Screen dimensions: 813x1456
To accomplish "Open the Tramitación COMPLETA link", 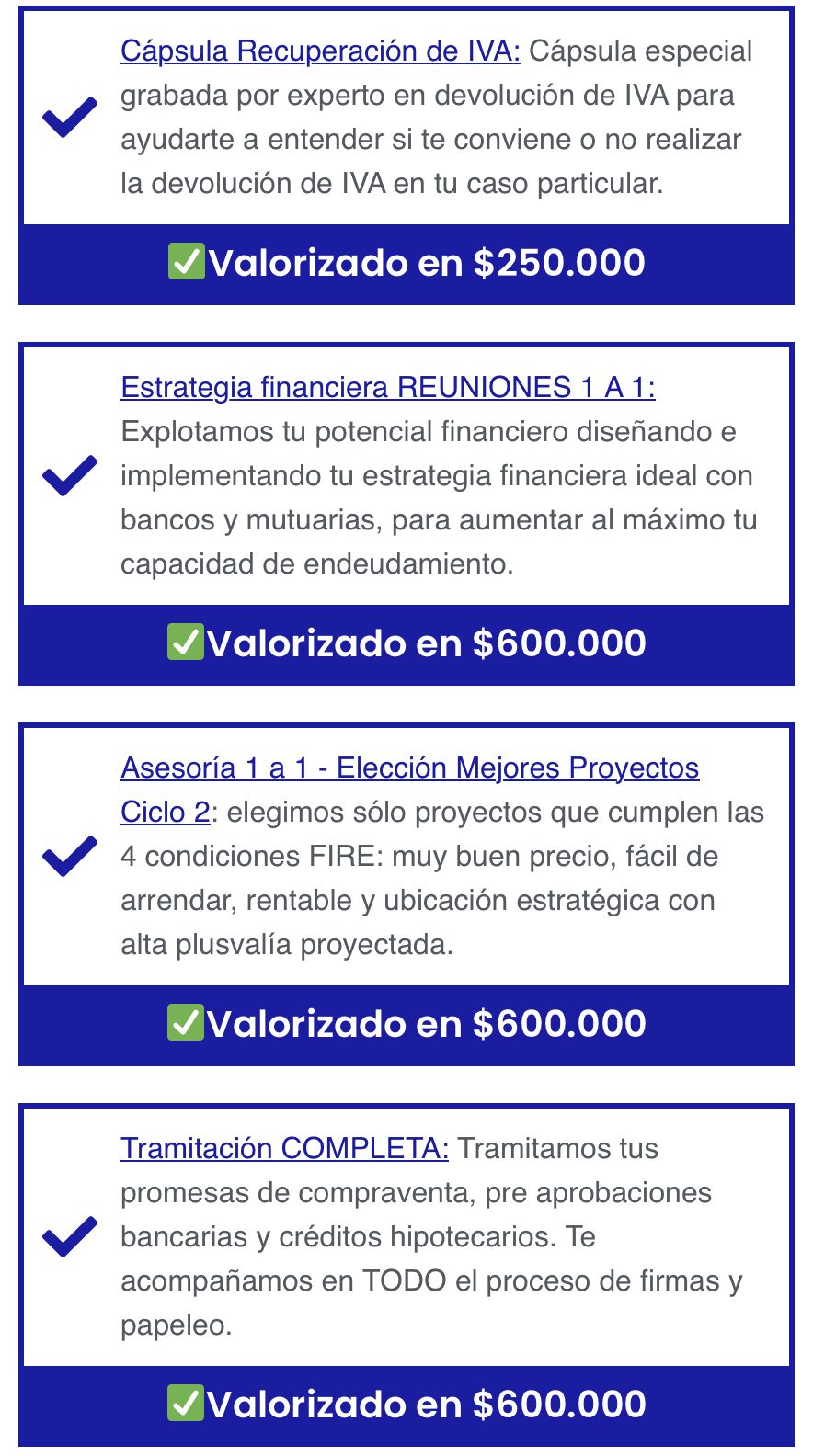I will pos(284,1149).
